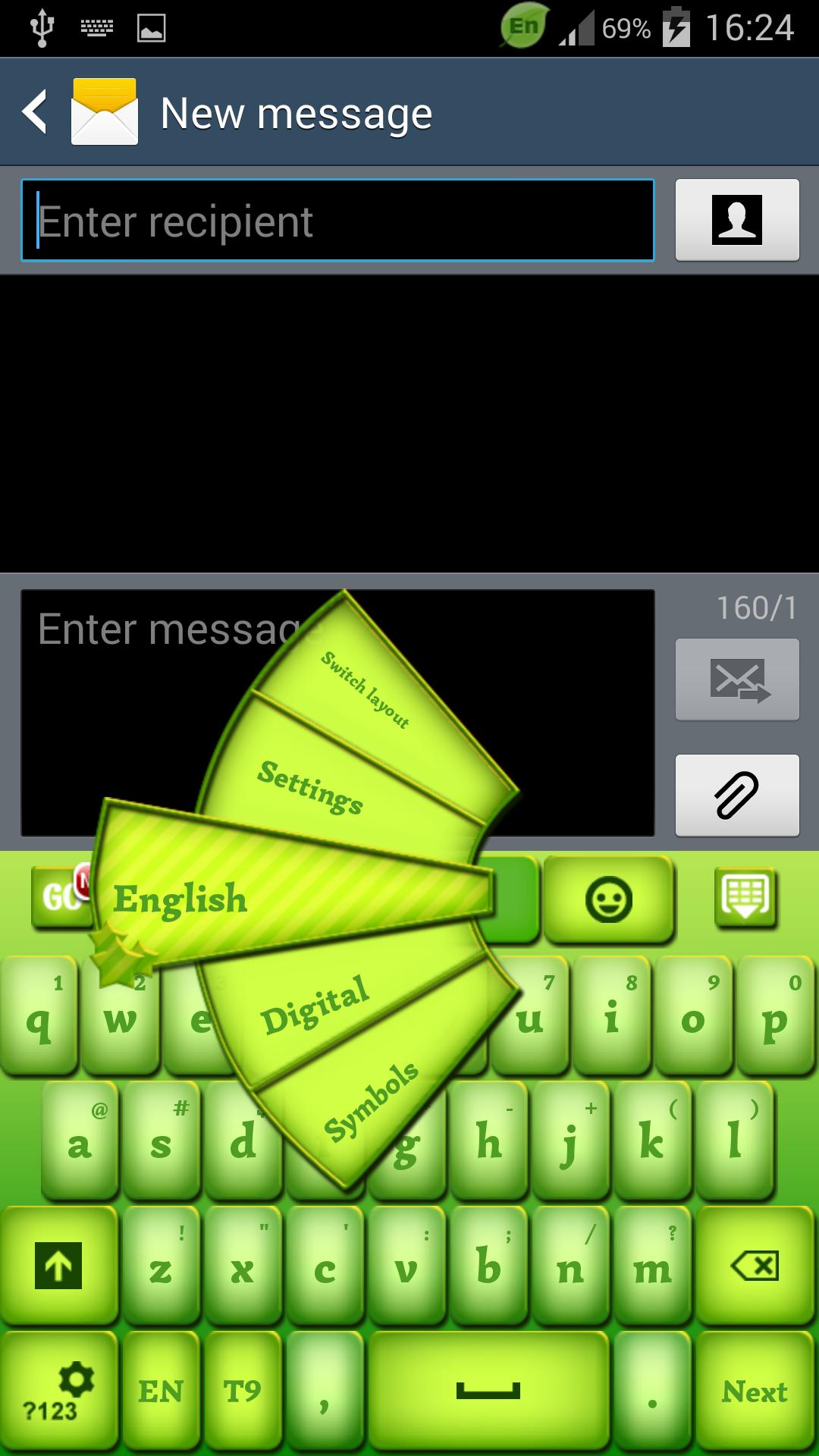Toggle the T9 key
The width and height of the screenshot is (819, 1456).
242,1392
